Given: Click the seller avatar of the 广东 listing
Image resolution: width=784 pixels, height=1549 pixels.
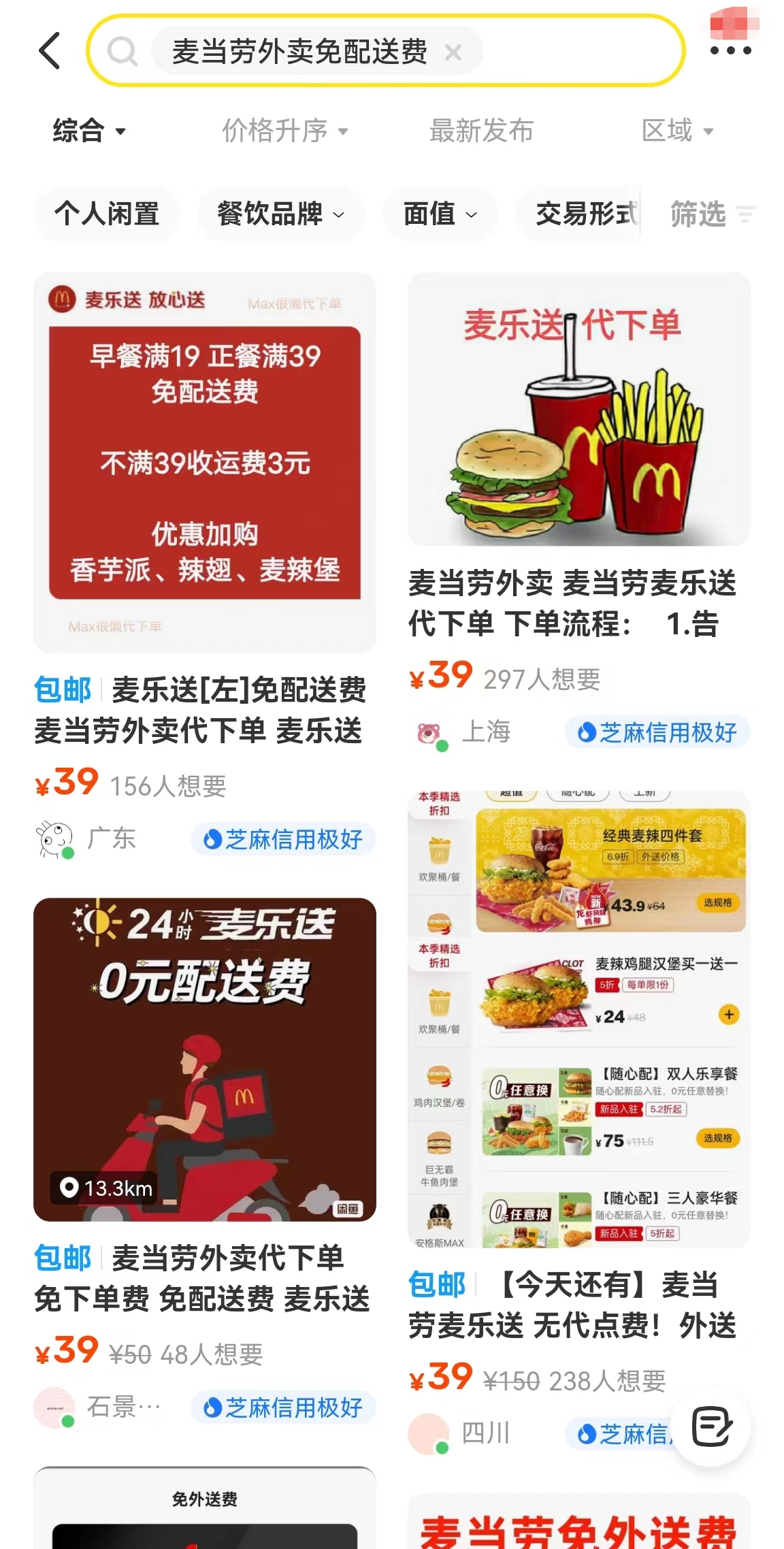Looking at the screenshot, I should 56,837.
